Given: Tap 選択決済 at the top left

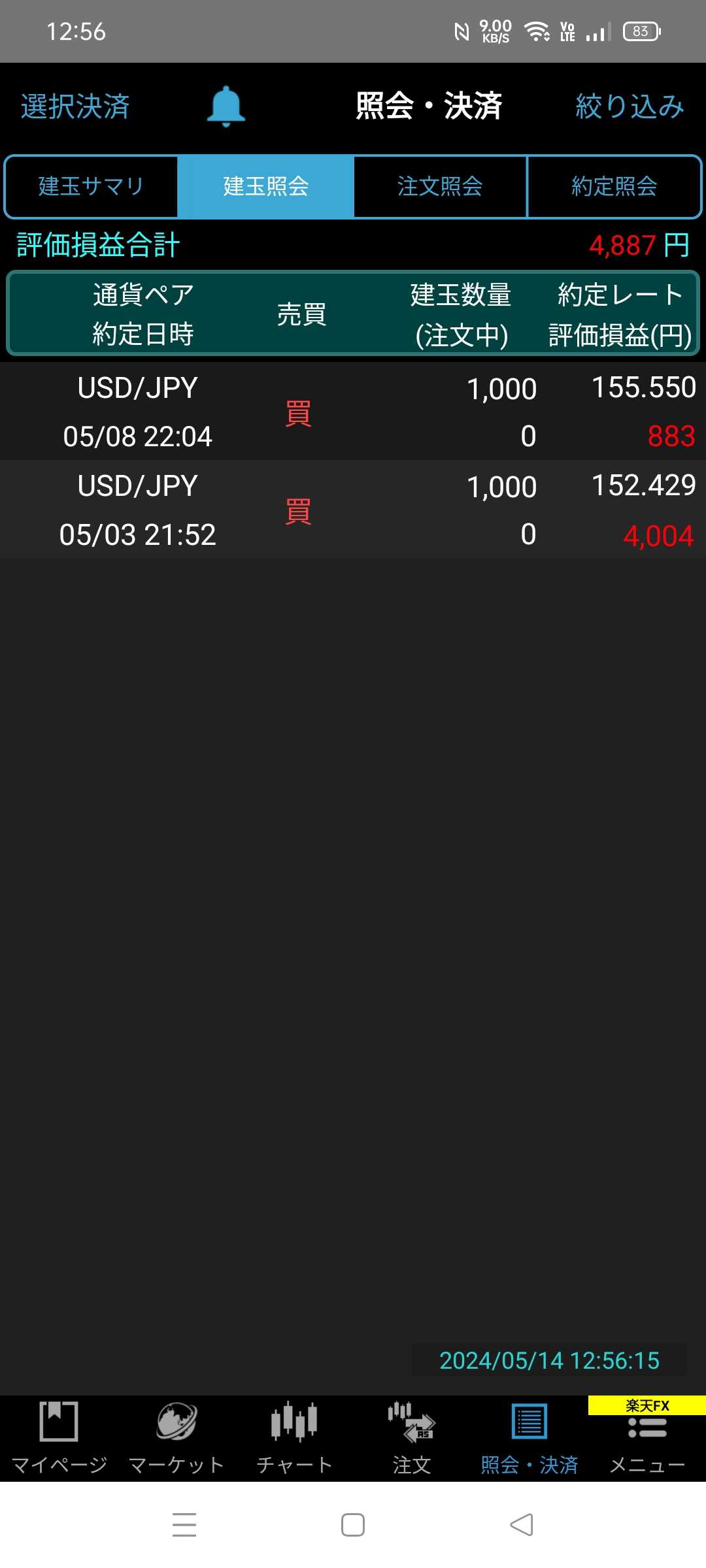Looking at the screenshot, I should click(75, 106).
